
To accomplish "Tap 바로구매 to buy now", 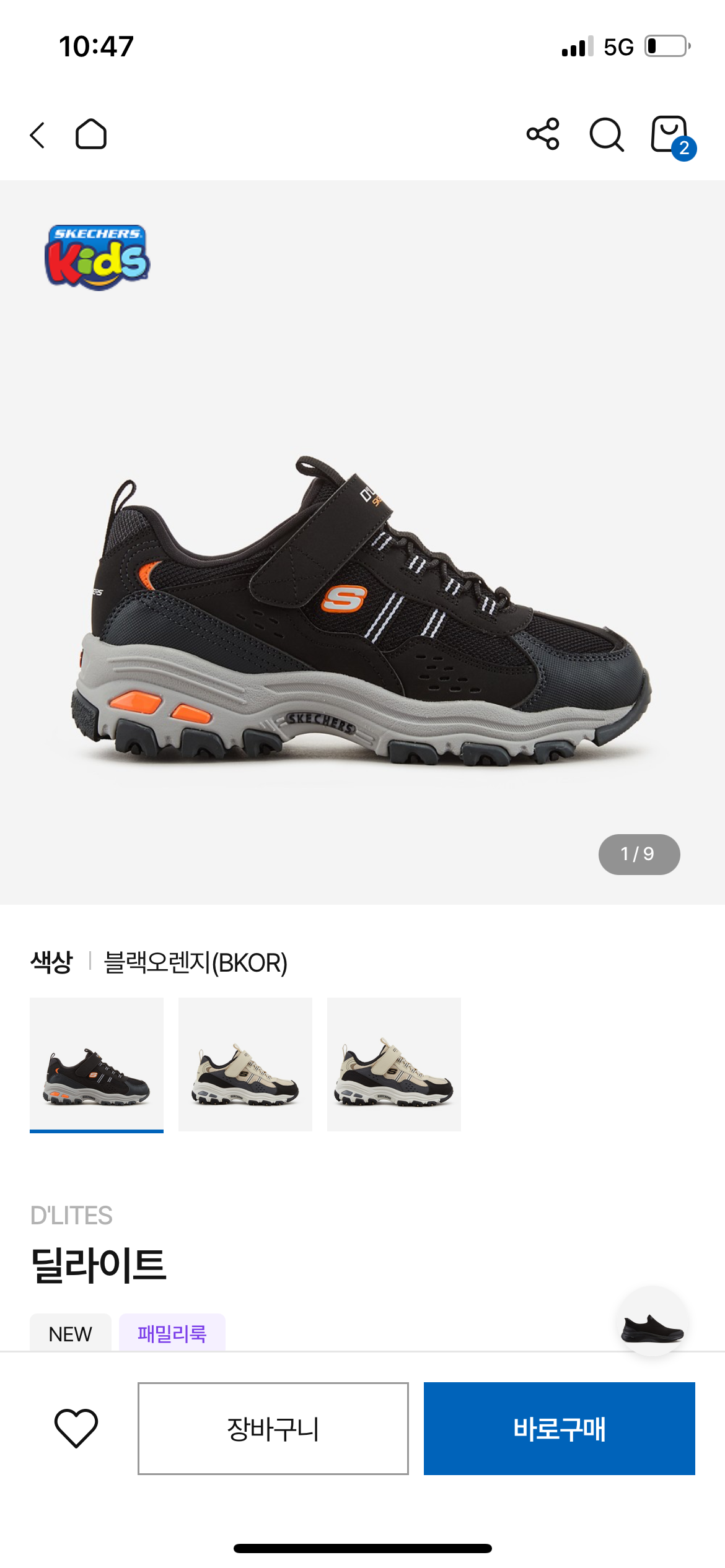I will pyautogui.click(x=560, y=1428).
